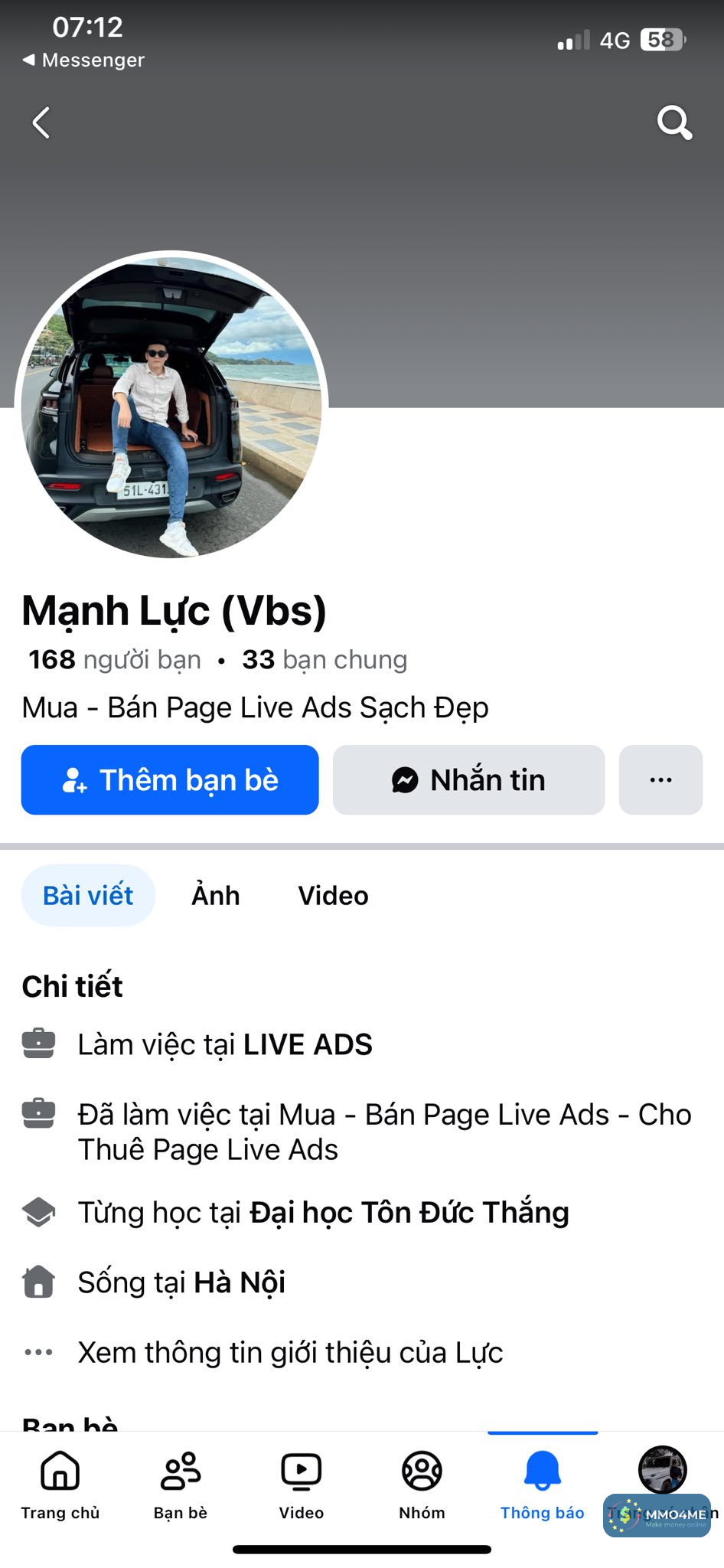The height and width of the screenshot is (1568, 724).
Task: Open the LIVE ADS workplace link
Action: coord(308,1045)
